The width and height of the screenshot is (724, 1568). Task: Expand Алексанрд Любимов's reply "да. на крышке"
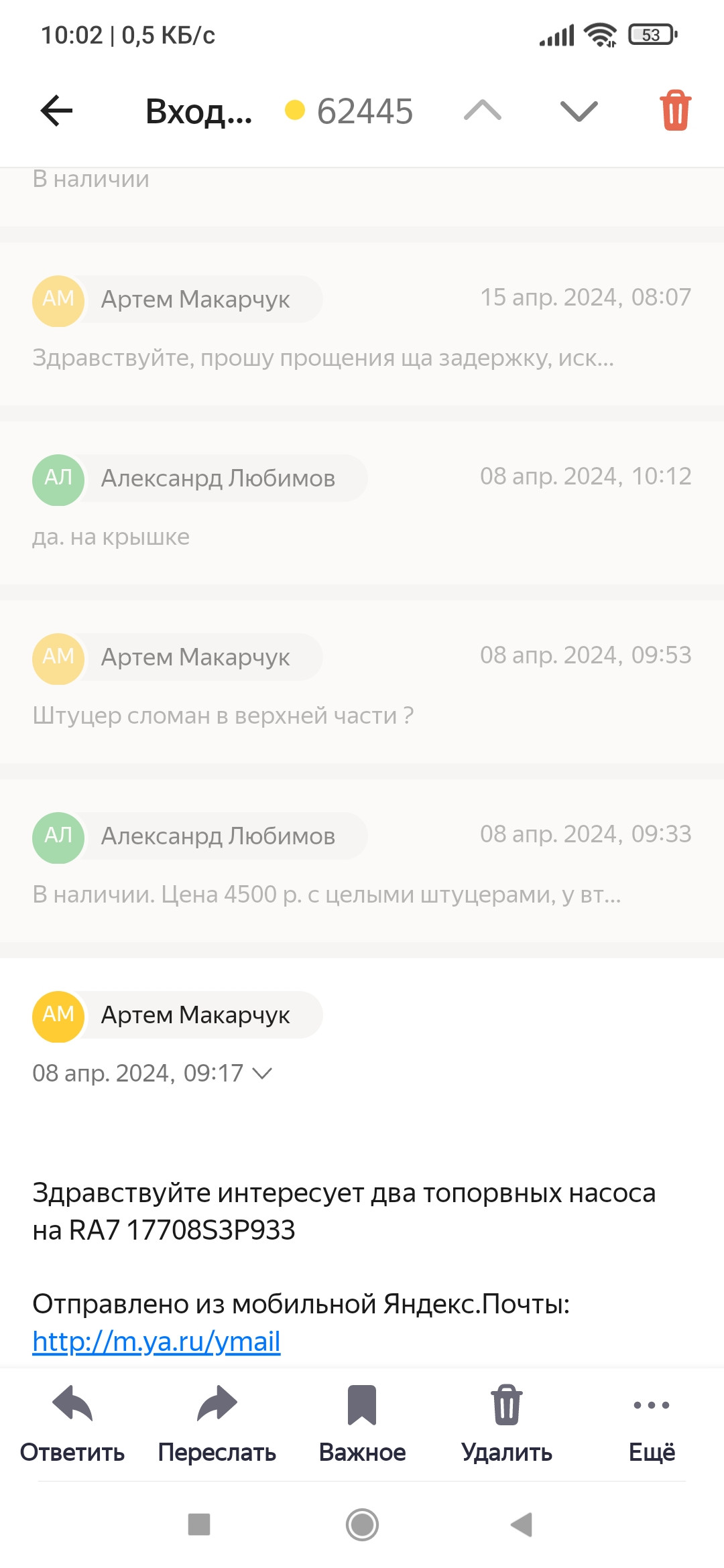click(x=362, y=503)
